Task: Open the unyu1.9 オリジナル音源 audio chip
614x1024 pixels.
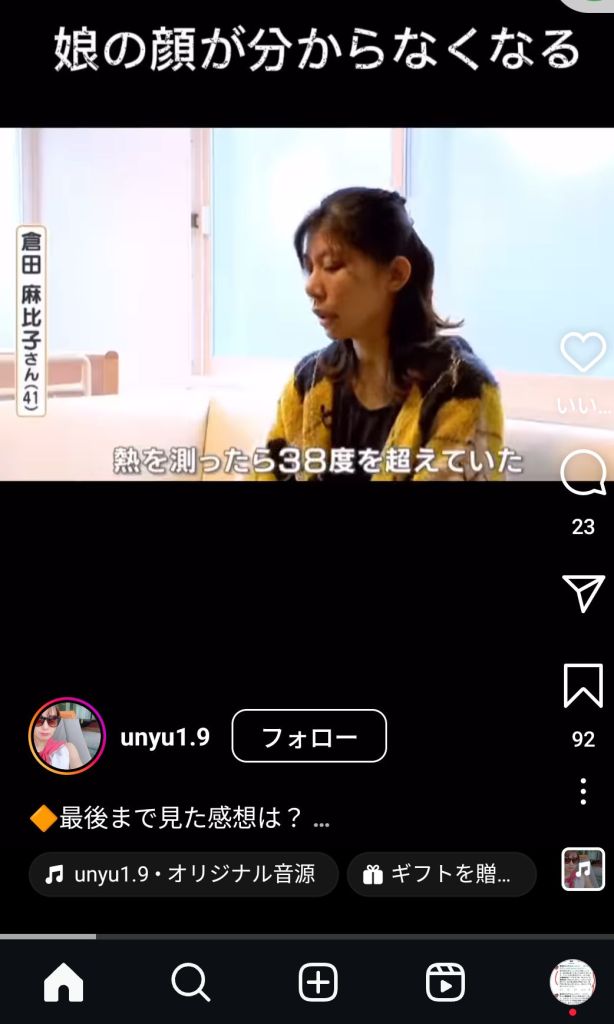Action: (182, 874)
